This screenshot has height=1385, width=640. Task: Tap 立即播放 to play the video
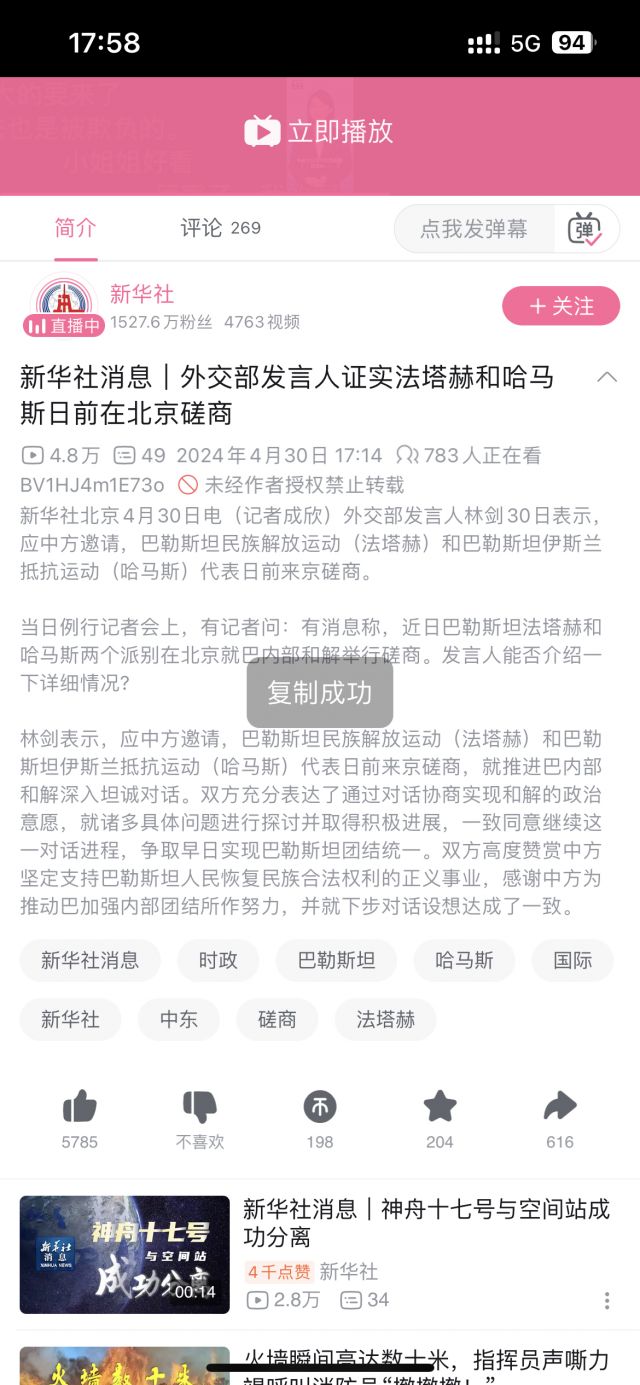320,131
